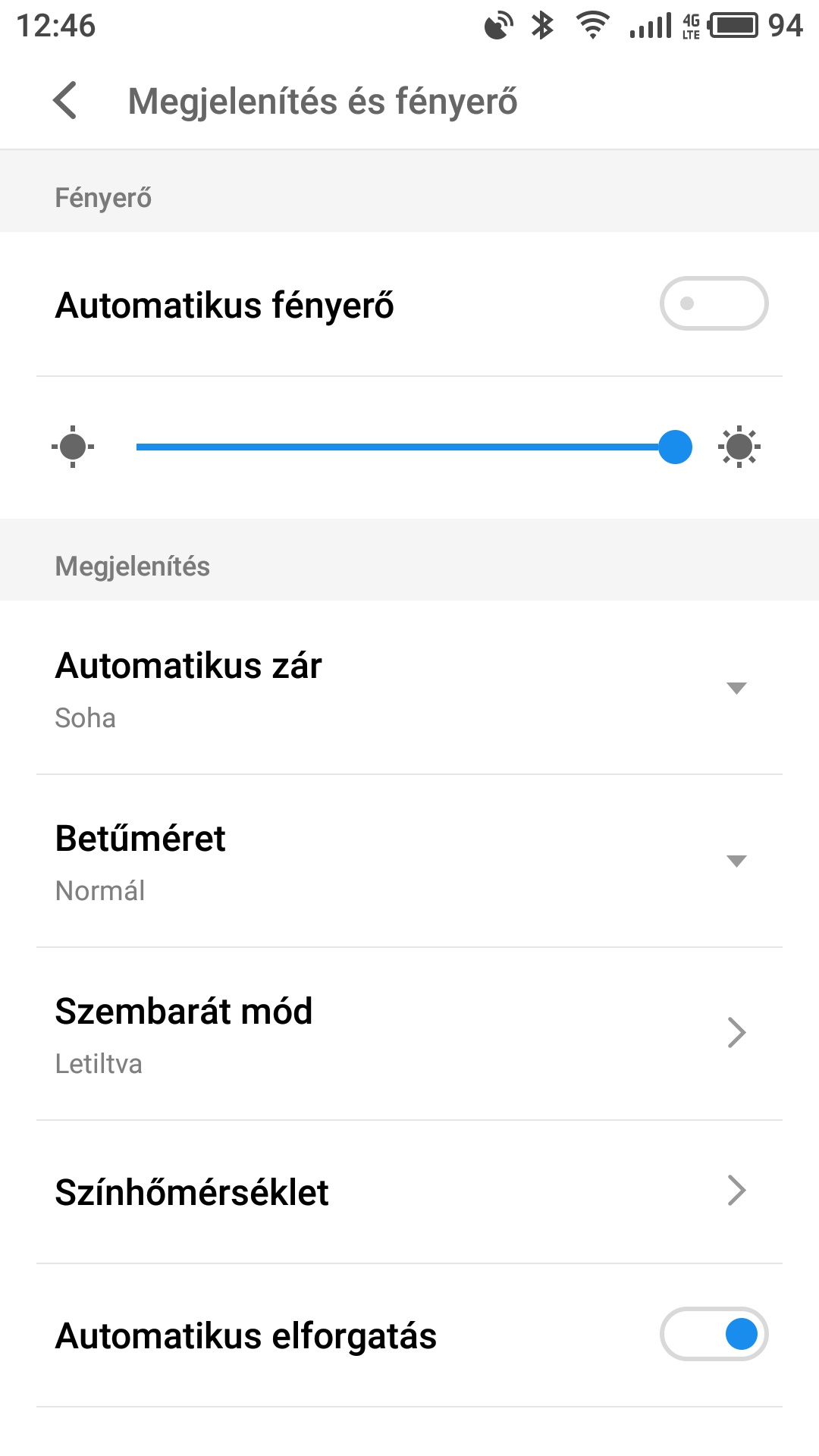The width and height of the screenshot is (819, 1456).
Task: Disable Automatikus elforgatás switch
Action: (x=714, y=1334)
